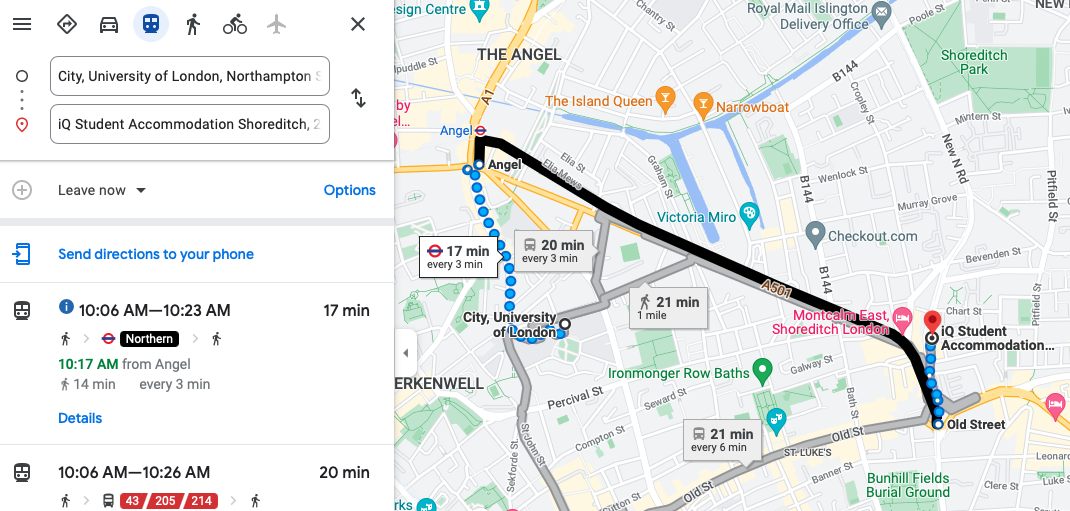
Task: Reverse starting point and destination
Action: [x=357, y=98]
